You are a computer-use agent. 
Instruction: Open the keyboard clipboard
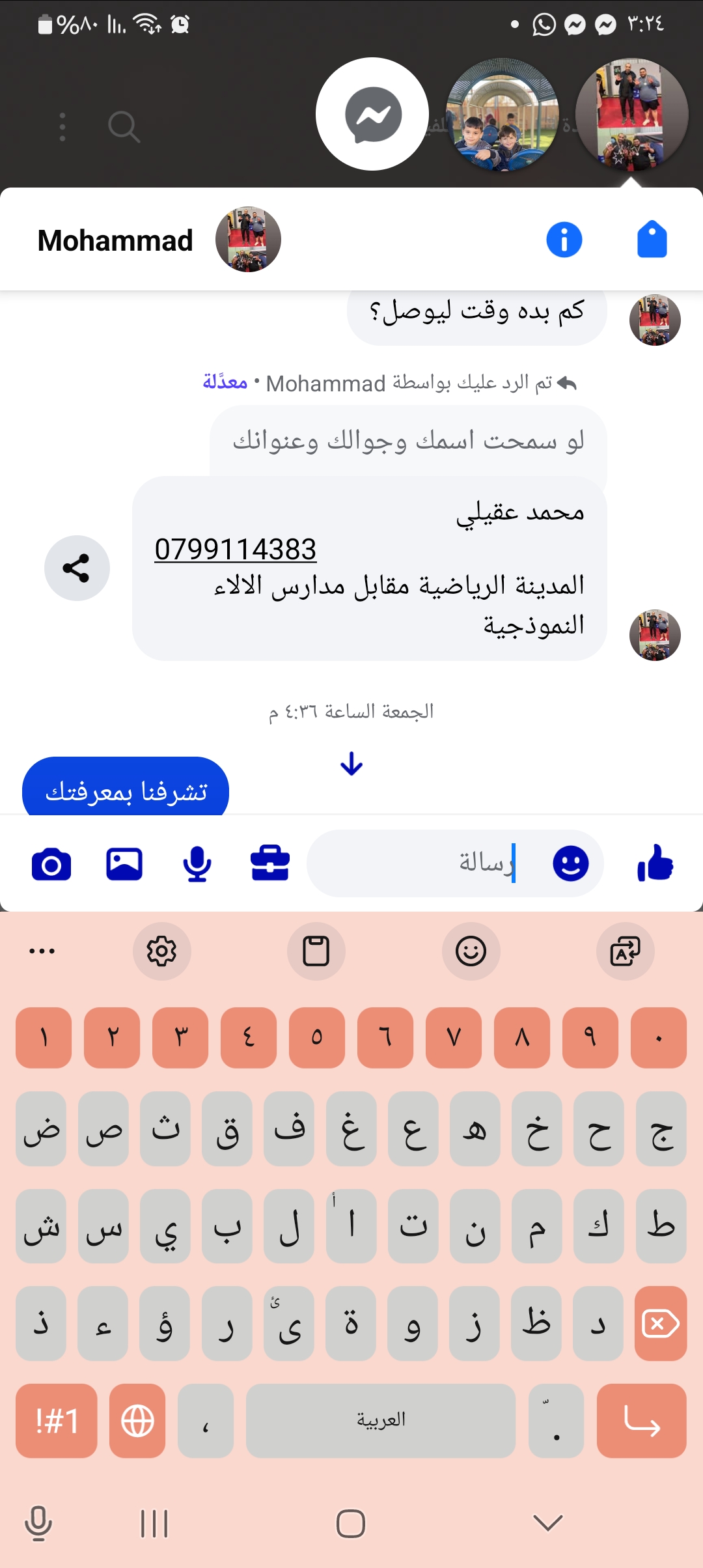[316, 951]
